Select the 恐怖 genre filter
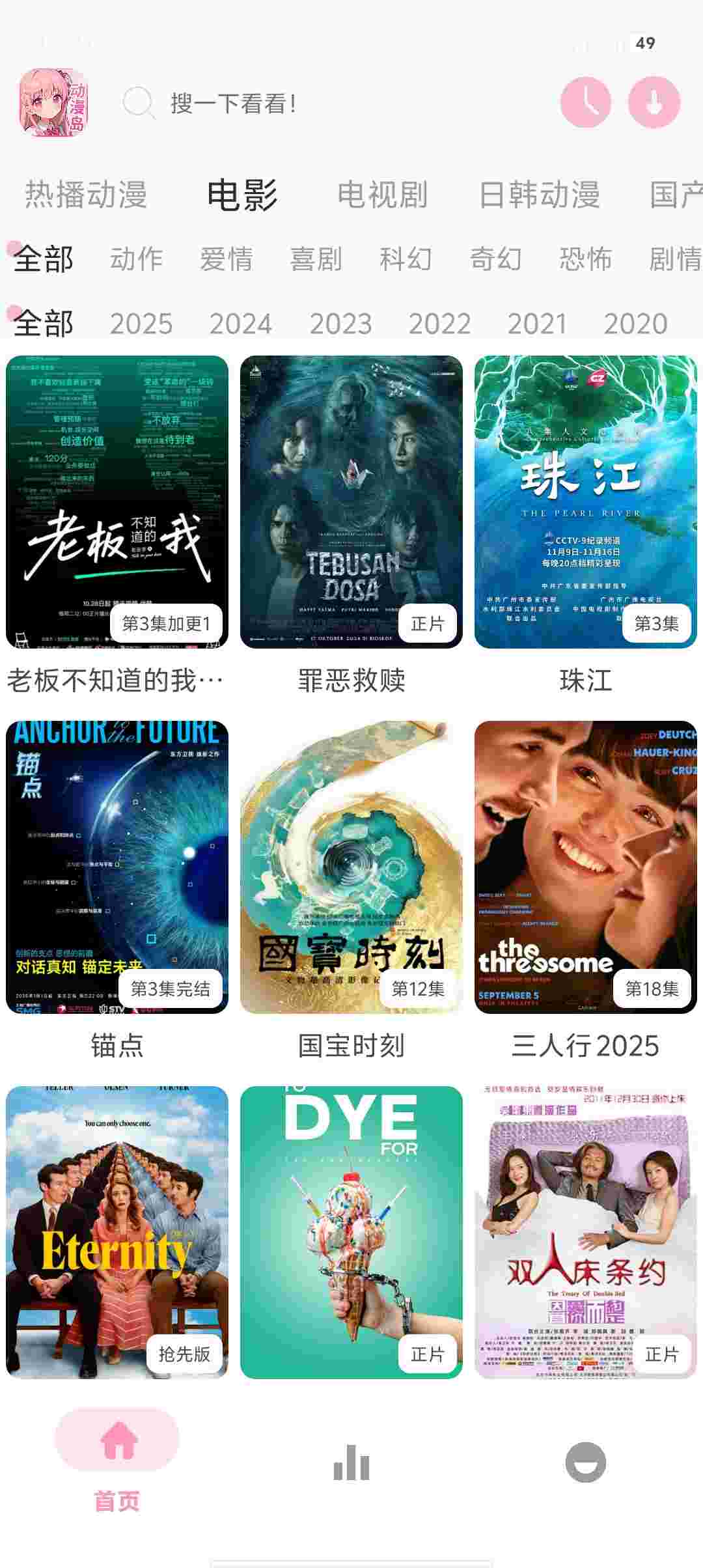Image resolution: width=703 pixels, height=1568 pixels. (x=585, y=259)
